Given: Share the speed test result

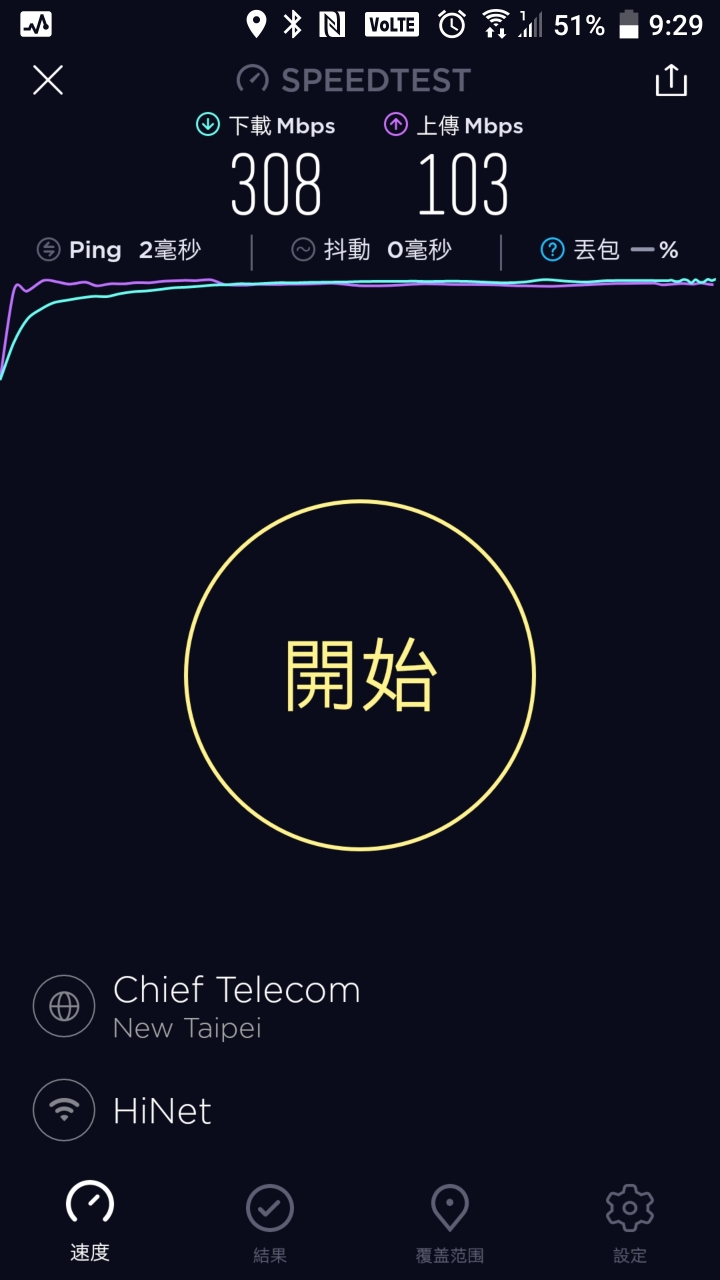Looking at the screenshot, I should pyautogui.click(x=671, y=80).
